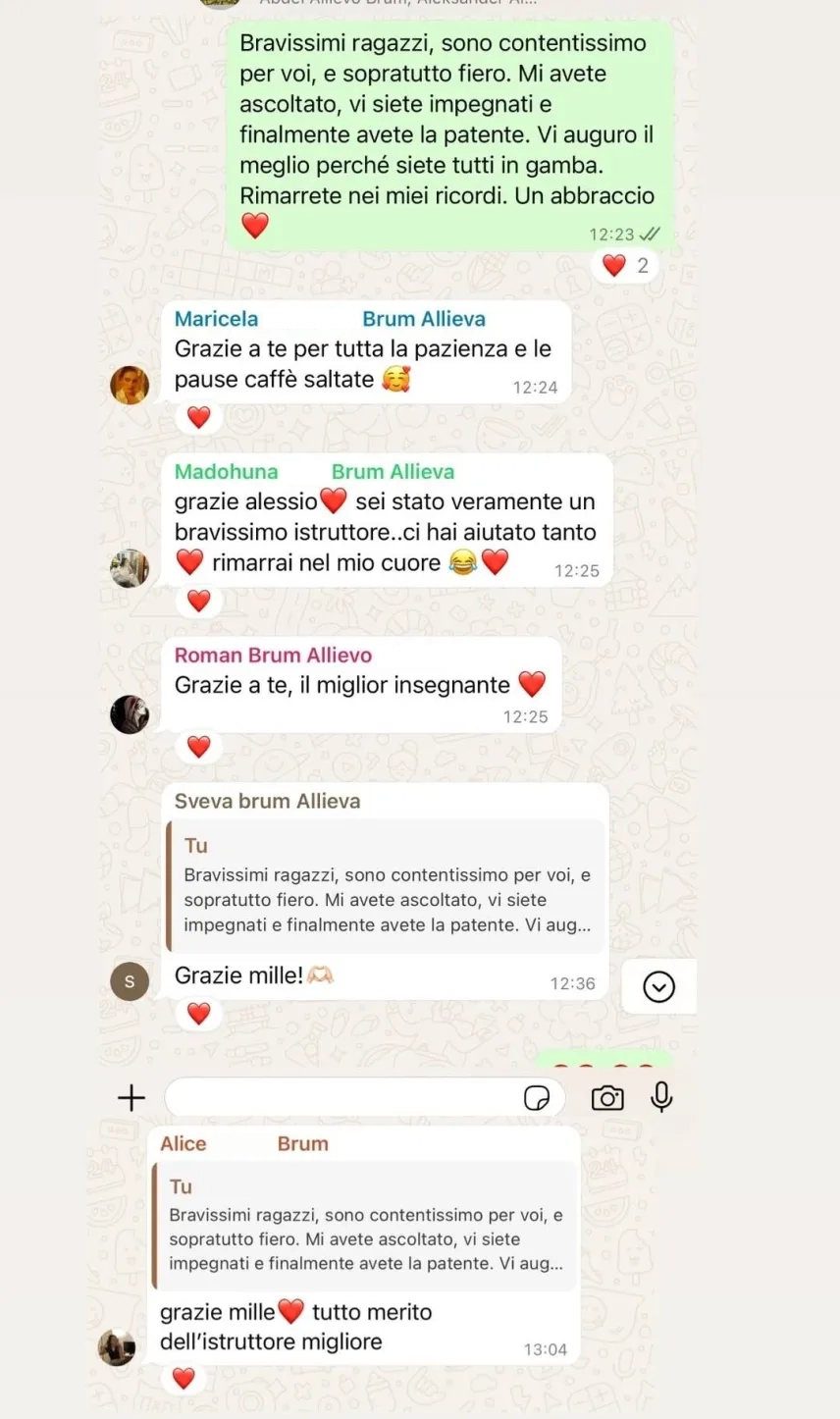
Task: Tap sender name Sveva brum Allieva
Action: pos(267,801)
